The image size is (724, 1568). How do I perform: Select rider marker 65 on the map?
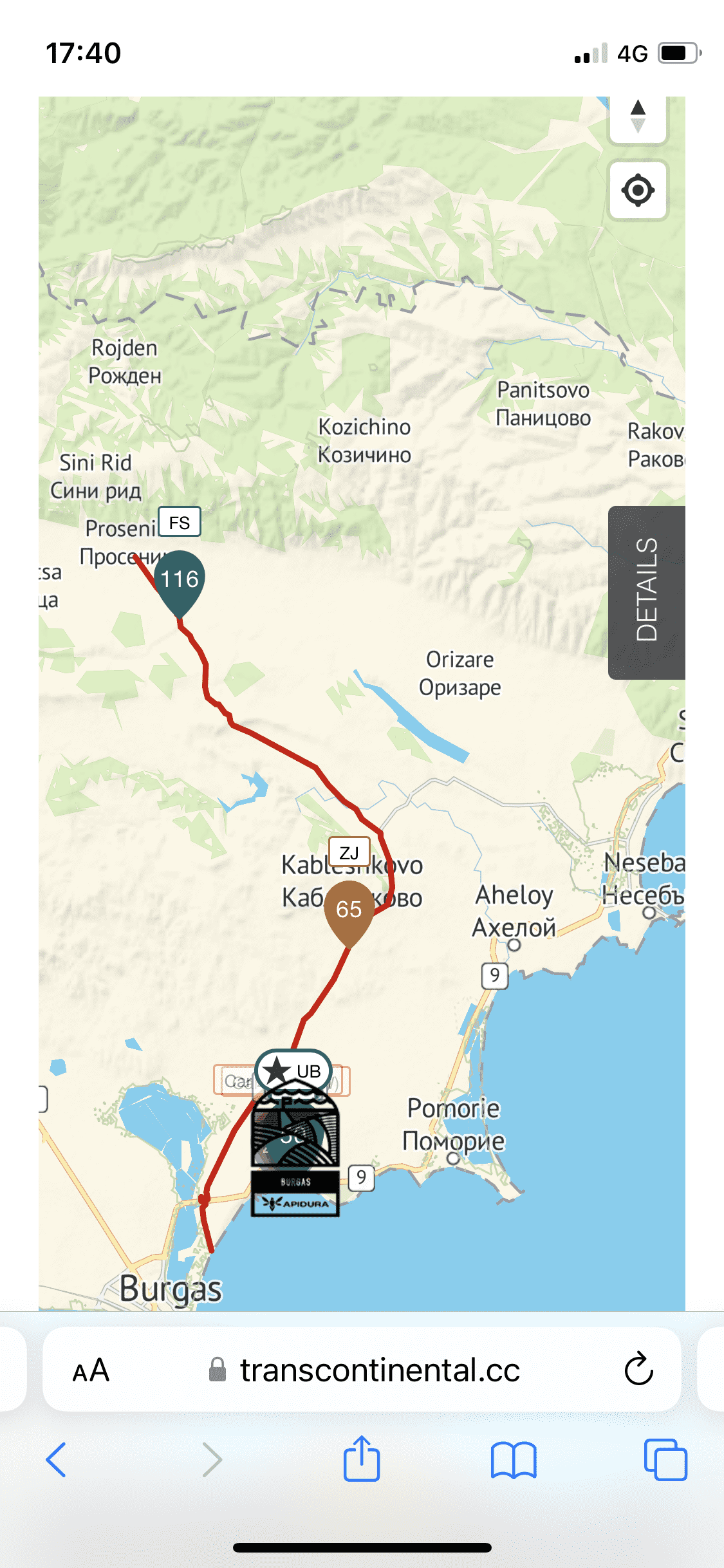[349, 910]
